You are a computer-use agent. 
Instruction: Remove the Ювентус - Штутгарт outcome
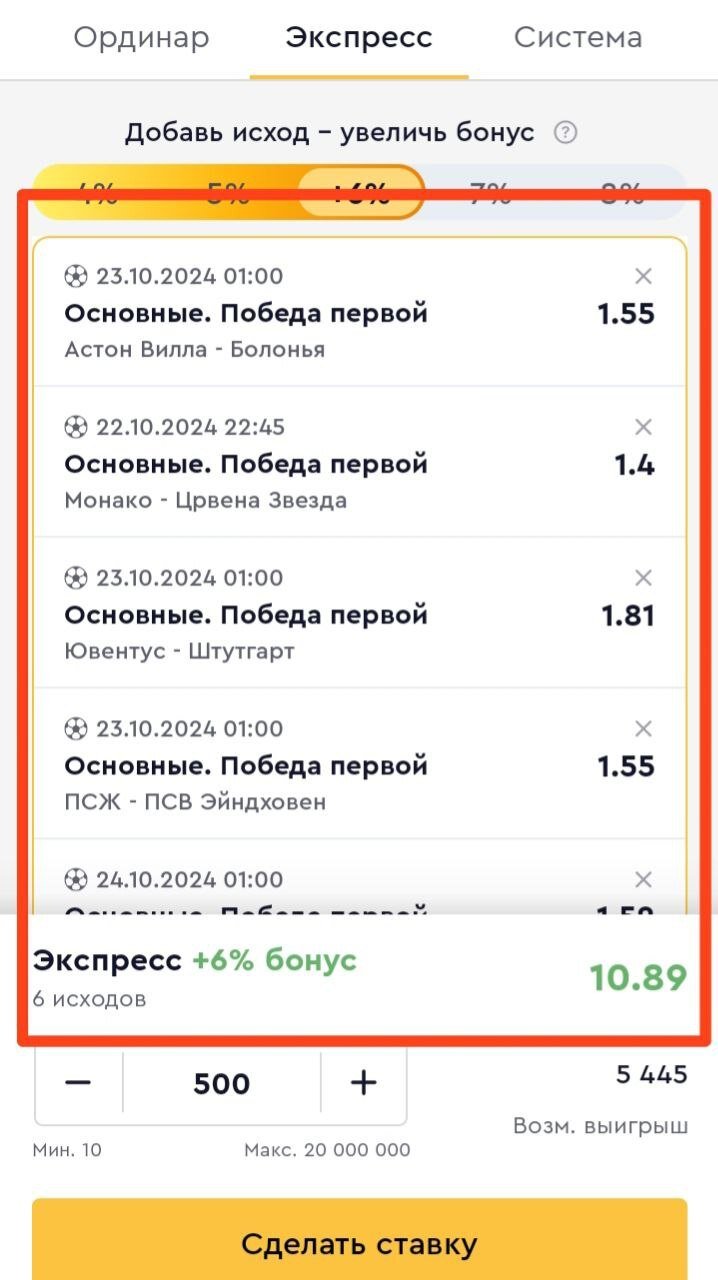click(x=644, y=578)
